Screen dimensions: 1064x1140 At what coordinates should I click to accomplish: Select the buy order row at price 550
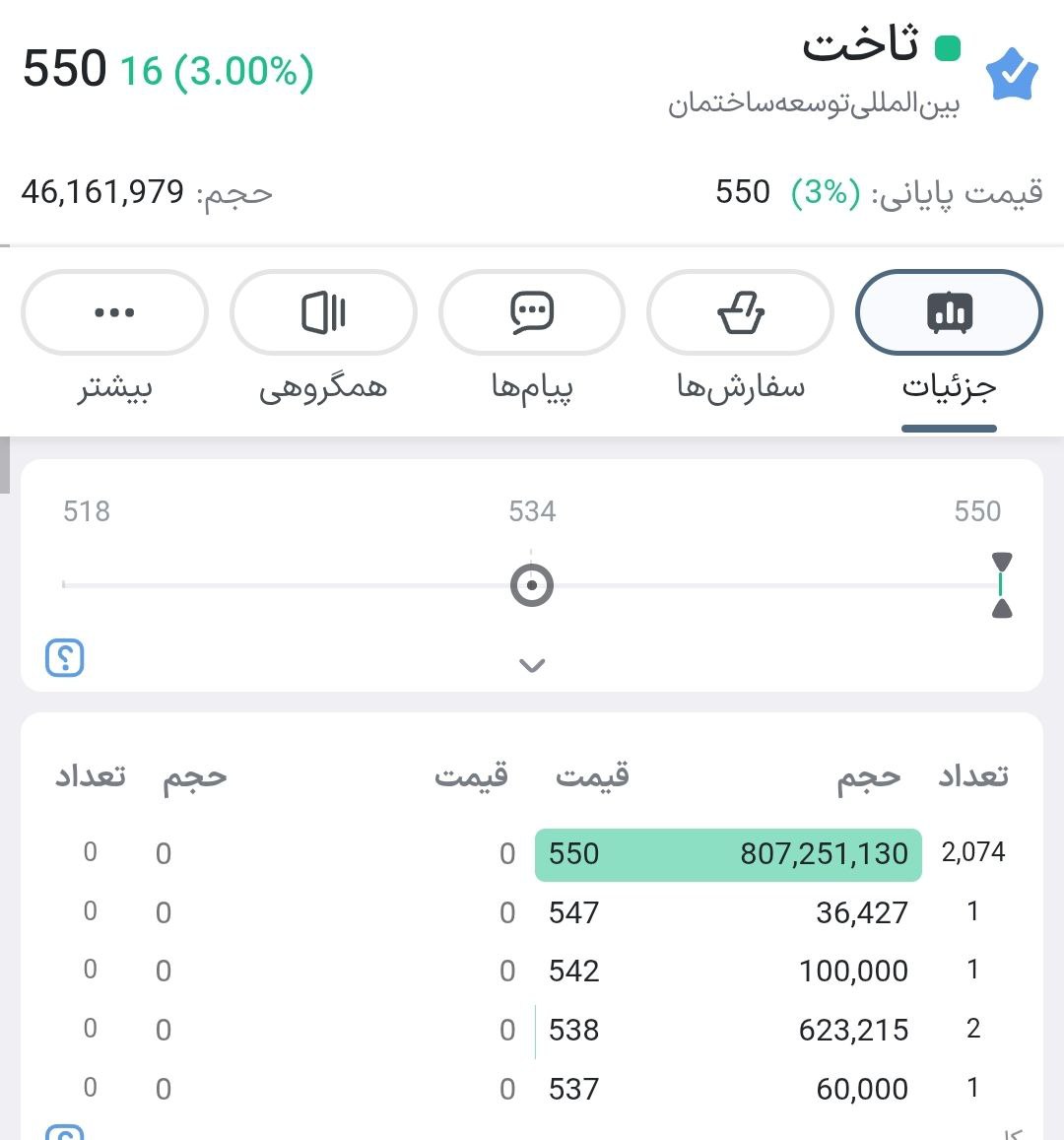pos(728,854)
